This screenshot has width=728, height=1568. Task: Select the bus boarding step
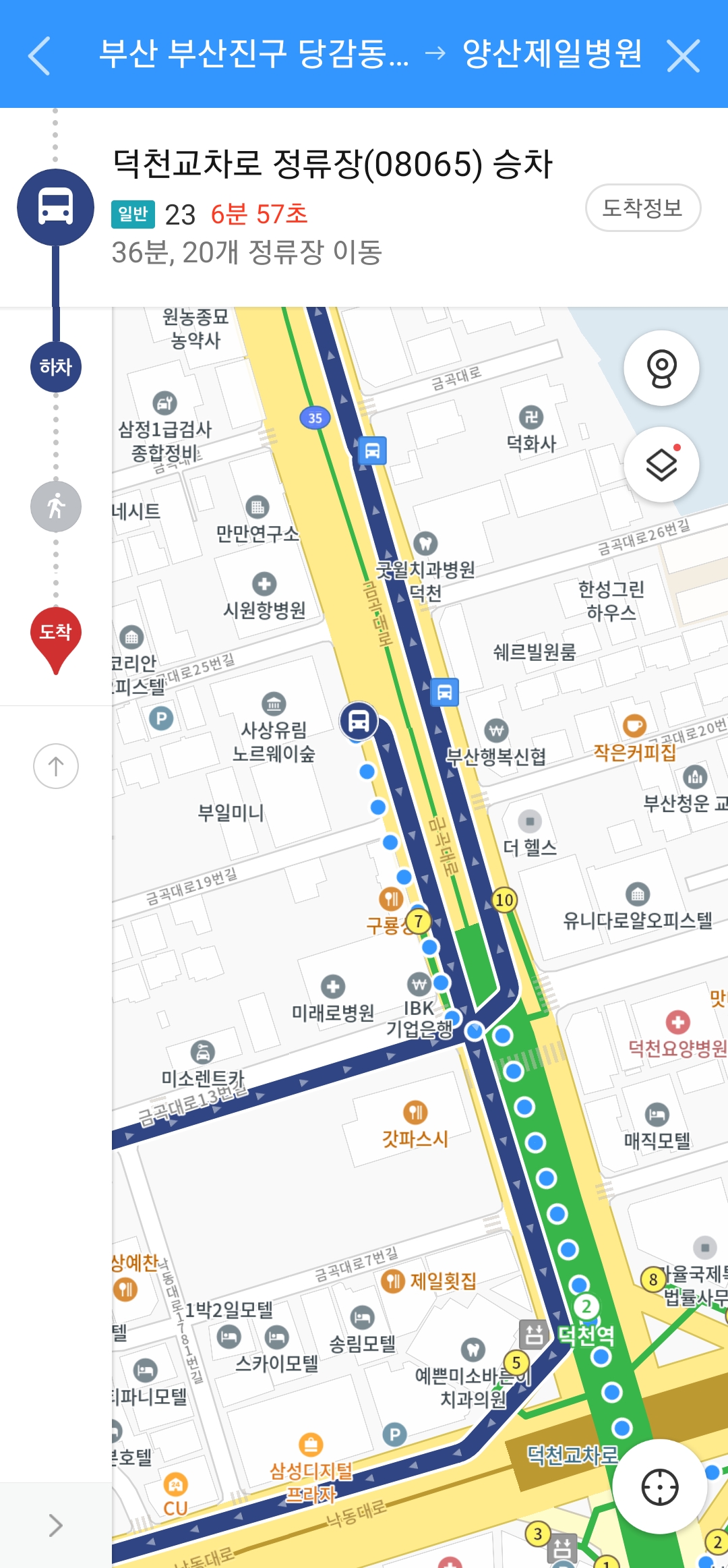(x=56, y=207)
